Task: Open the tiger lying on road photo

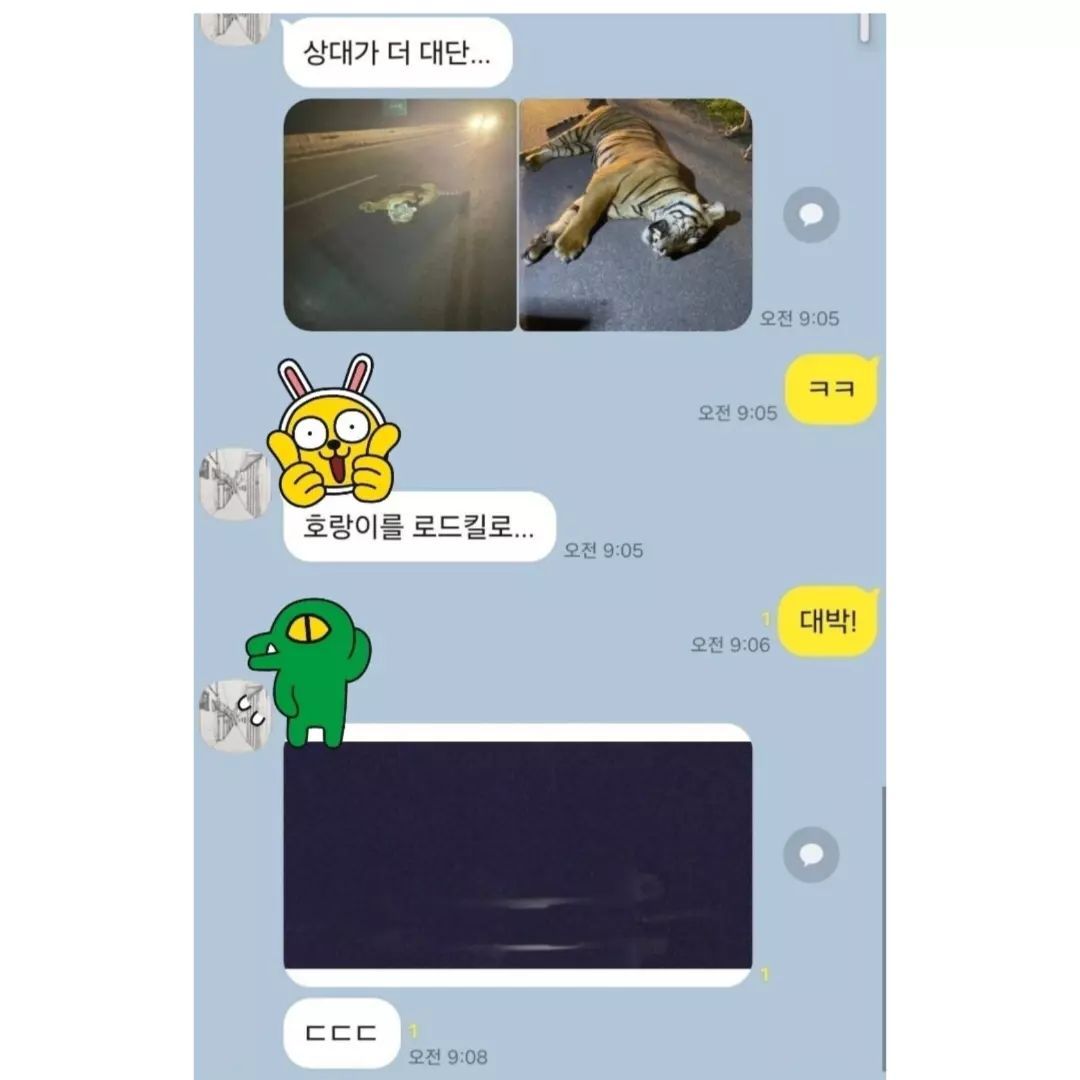Action: [x=635, y=214]
